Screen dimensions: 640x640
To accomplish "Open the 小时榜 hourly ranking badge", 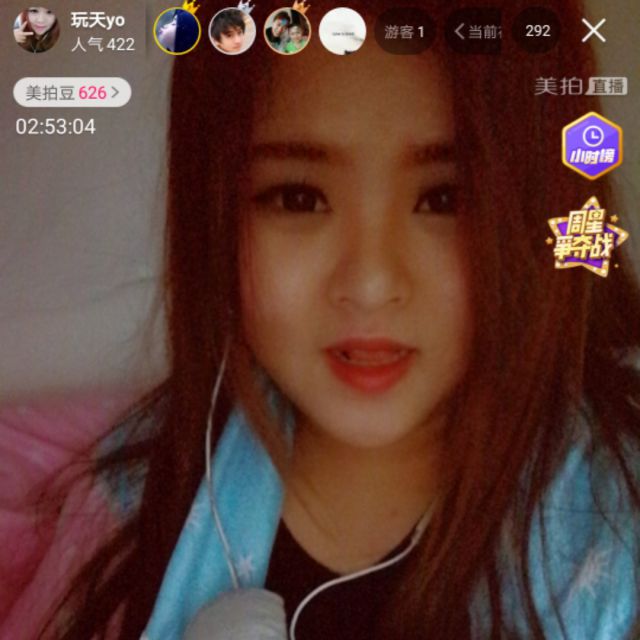I will 591,145.
